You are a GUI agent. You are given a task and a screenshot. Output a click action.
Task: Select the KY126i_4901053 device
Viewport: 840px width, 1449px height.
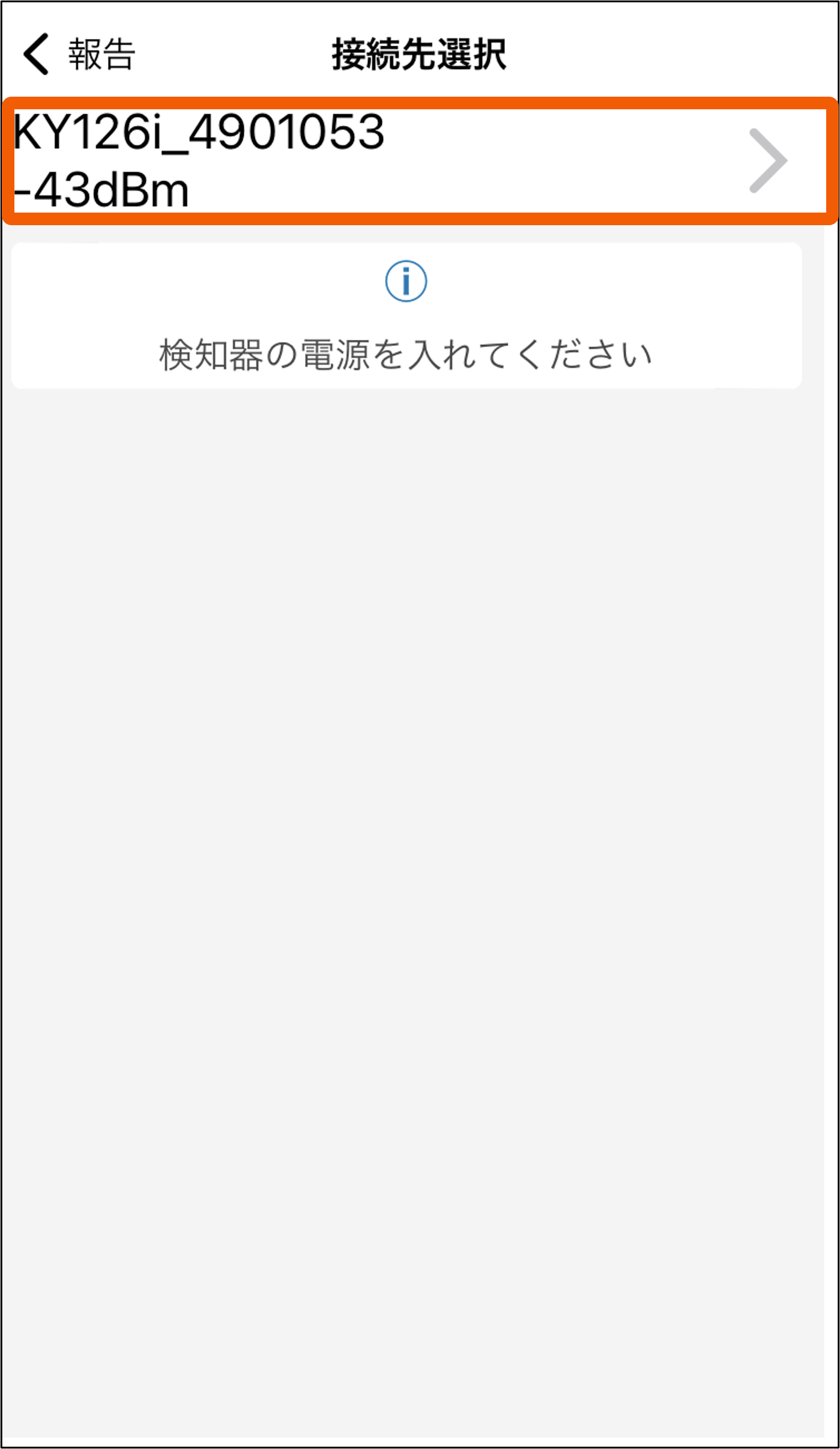(419, 161)
